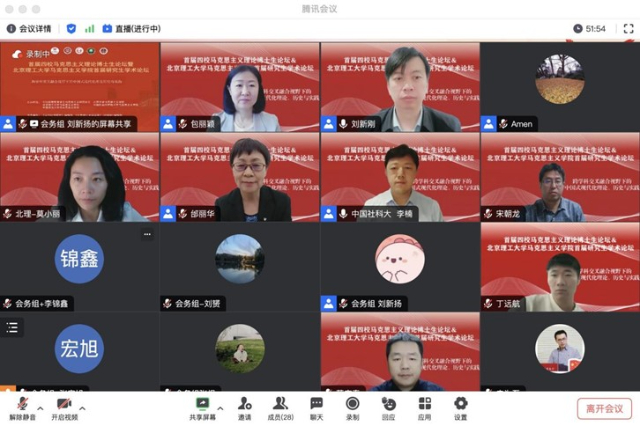Open meeting settings (设置)
This screenshot has width=640, height=425.
coord(460,405)
